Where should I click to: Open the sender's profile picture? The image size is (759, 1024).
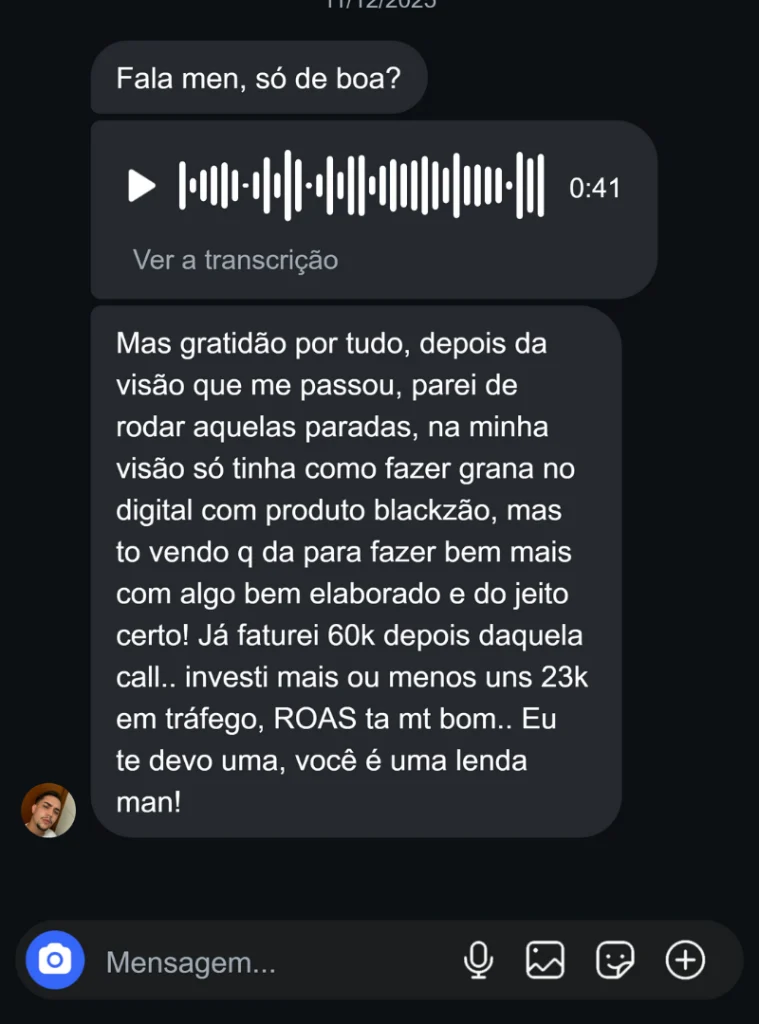(x=48, y=810)
